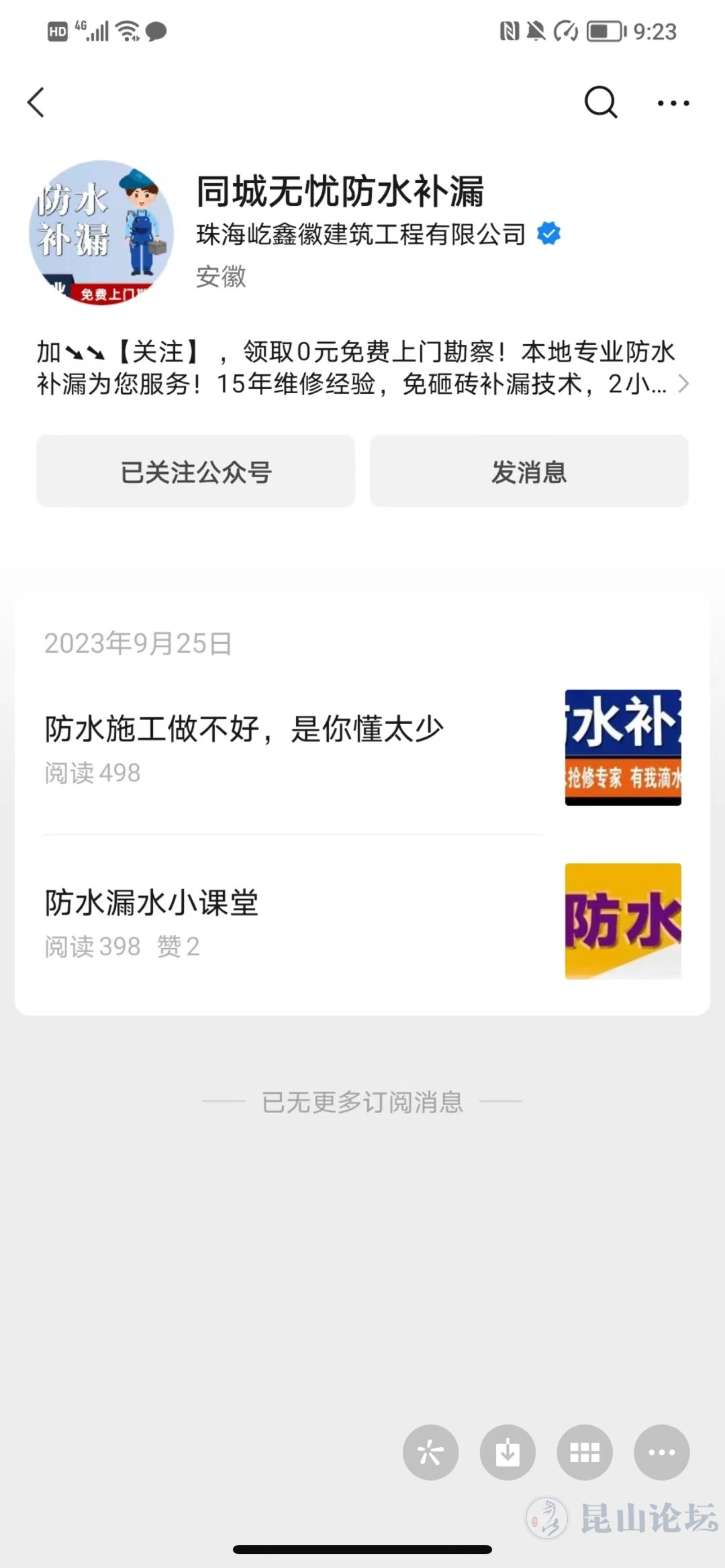The height and width of the screenshot is (1568, 725).
Task: Open search for this official account
Action: [x=600, y=103]
